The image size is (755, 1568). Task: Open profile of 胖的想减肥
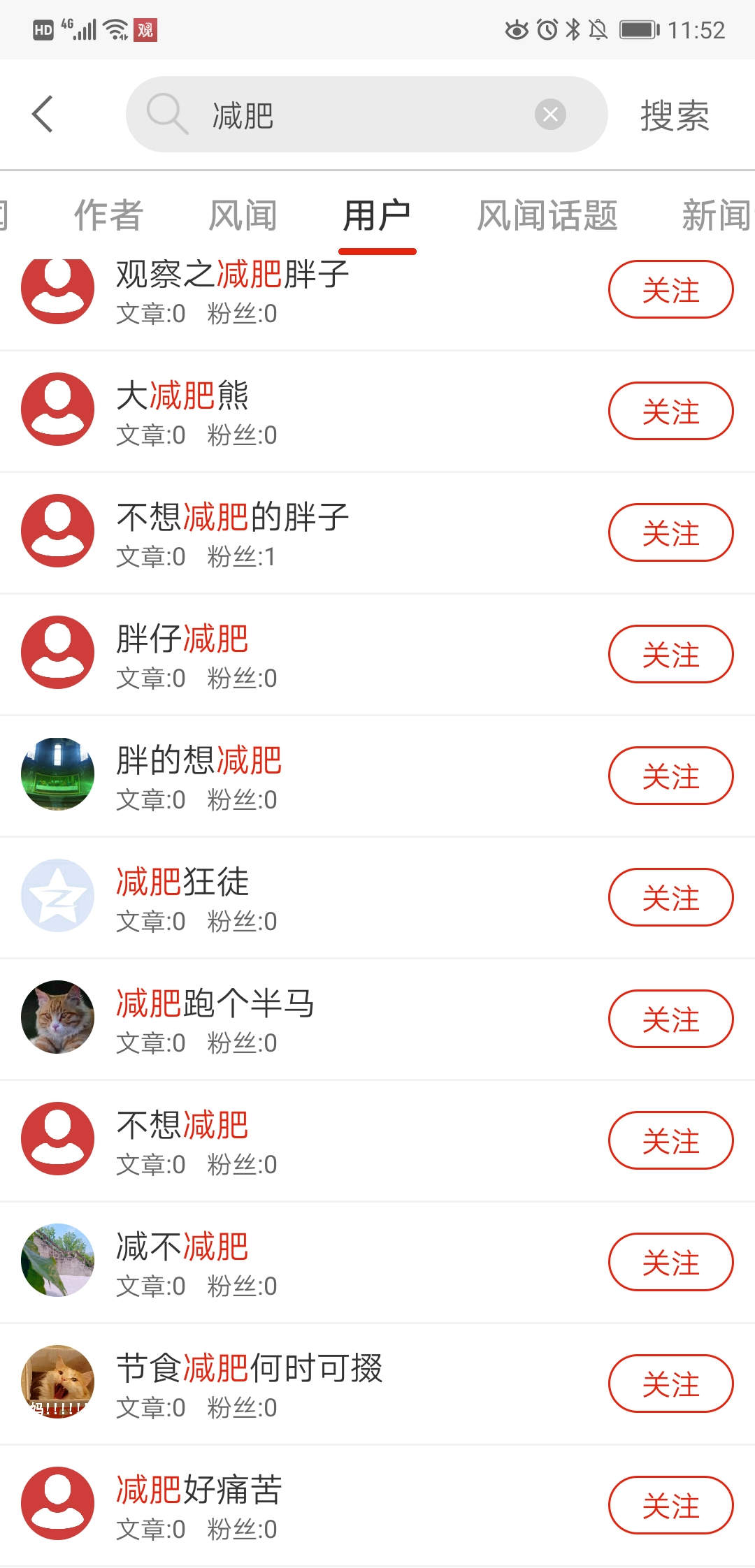pyautogui.click(x=199, y=761)
